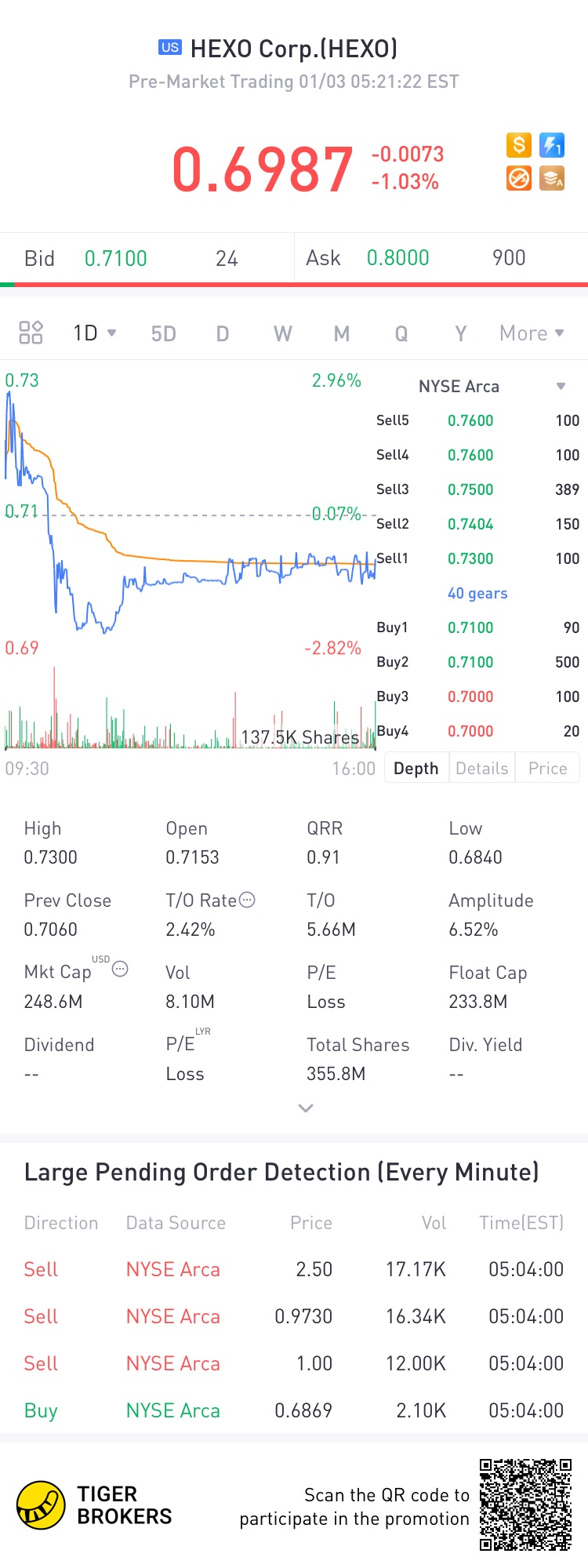
Task: Switch to the W weekly chart
Action: click(x=282, y=334)
